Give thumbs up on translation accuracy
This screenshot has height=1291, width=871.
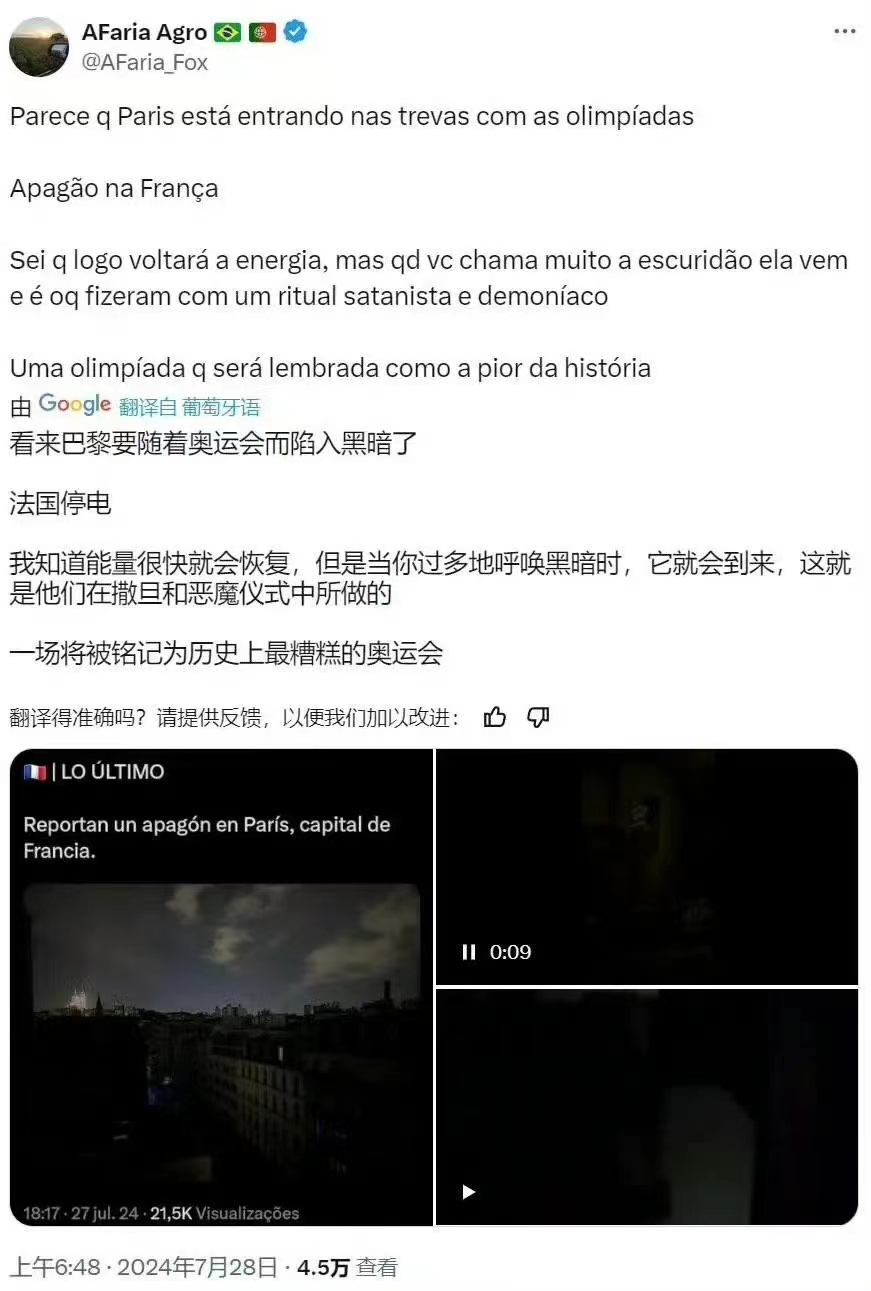[x=495, y=717]
